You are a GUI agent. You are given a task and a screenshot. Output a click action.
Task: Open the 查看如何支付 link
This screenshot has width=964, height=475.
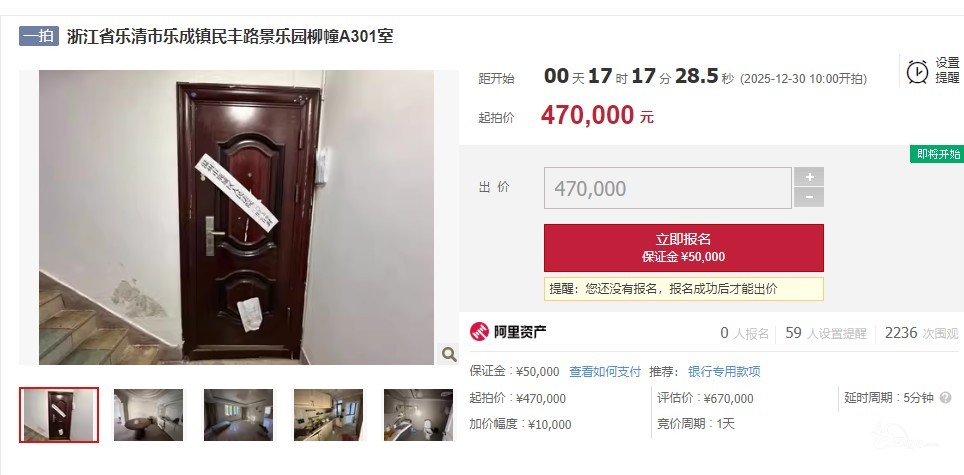(604, 371)
